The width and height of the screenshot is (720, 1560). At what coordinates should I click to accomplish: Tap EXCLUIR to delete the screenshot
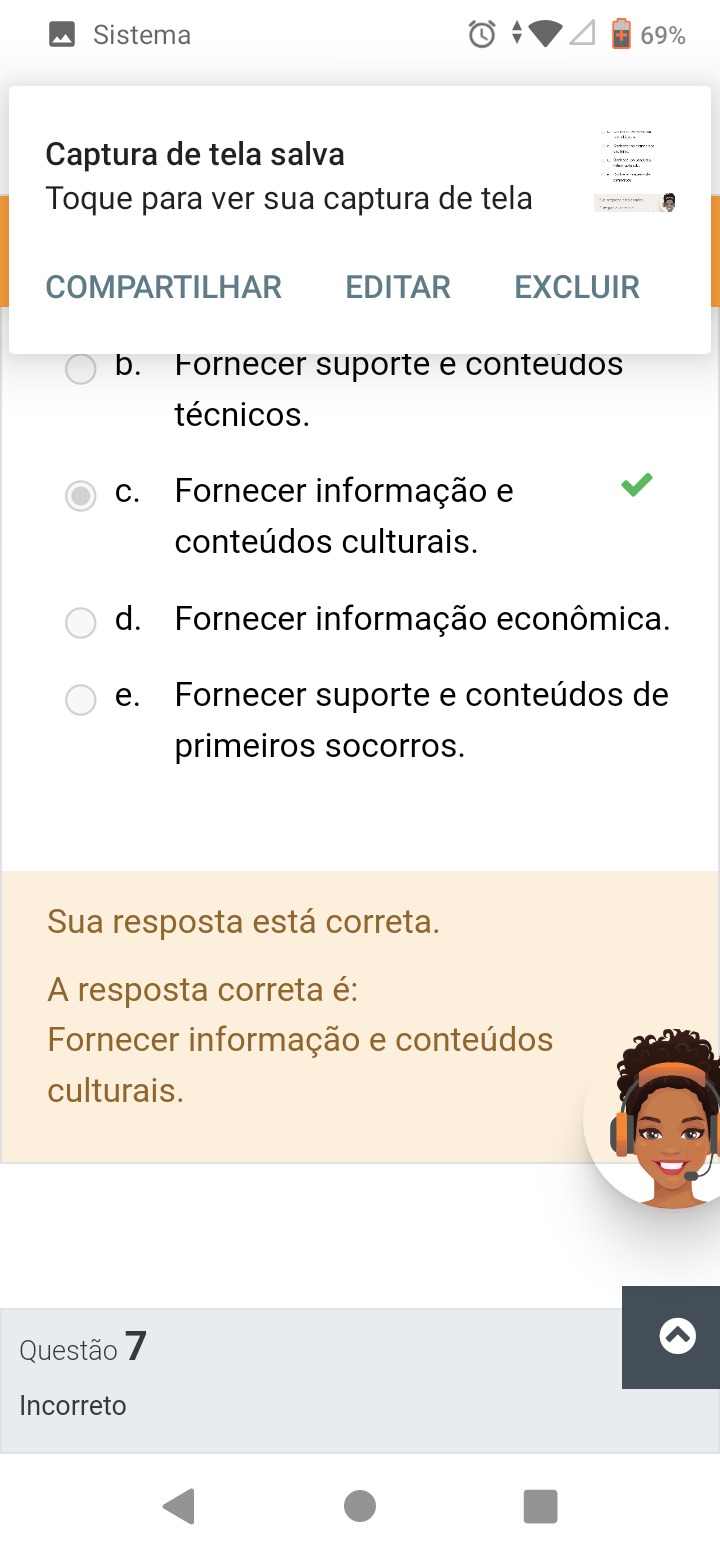pos(577,287)
